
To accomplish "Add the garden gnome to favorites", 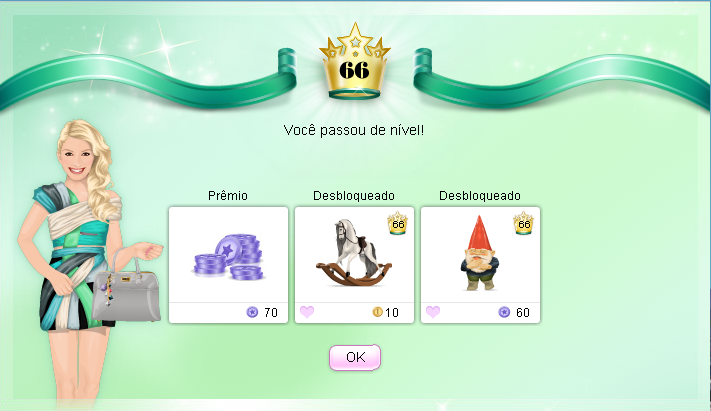I will [433, 312].
